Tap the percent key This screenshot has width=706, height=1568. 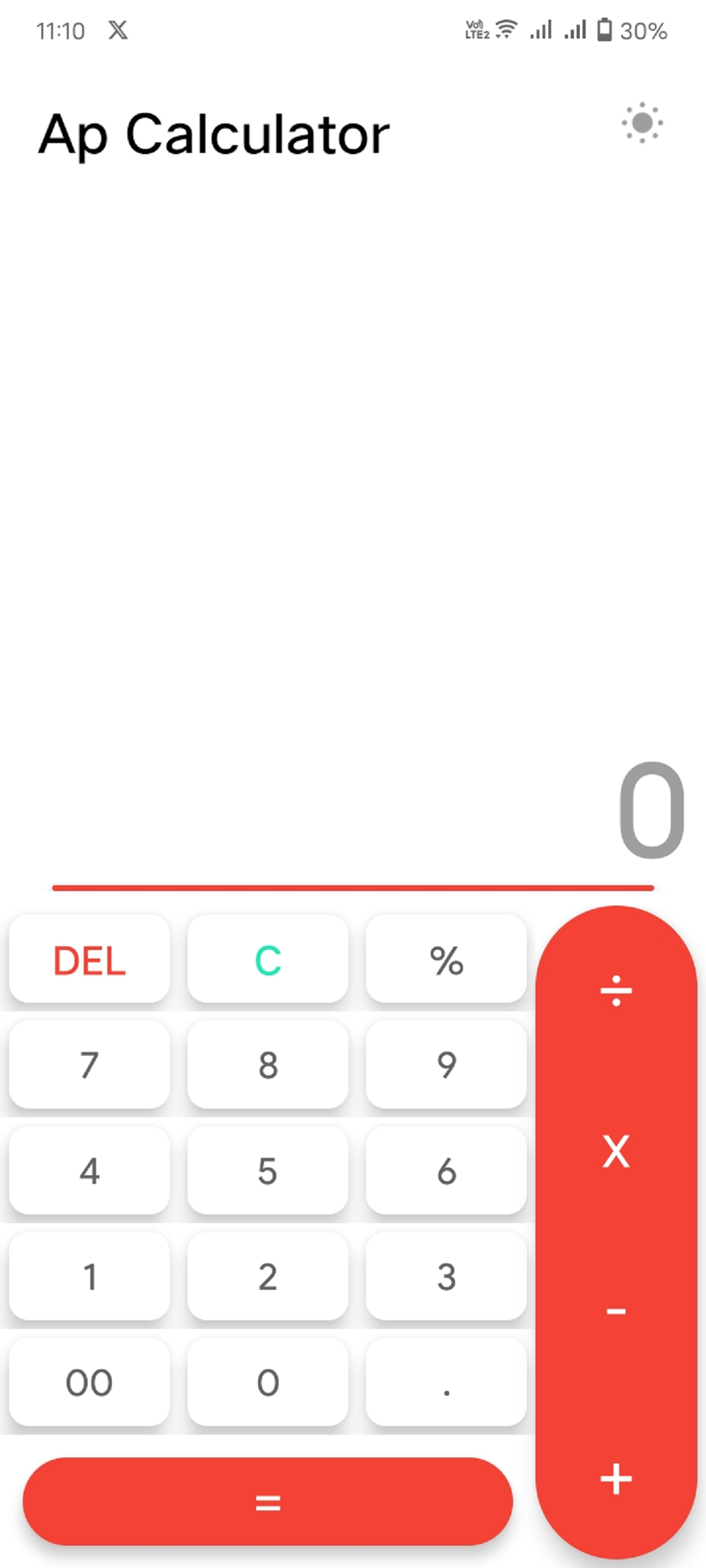click(446, 959)
